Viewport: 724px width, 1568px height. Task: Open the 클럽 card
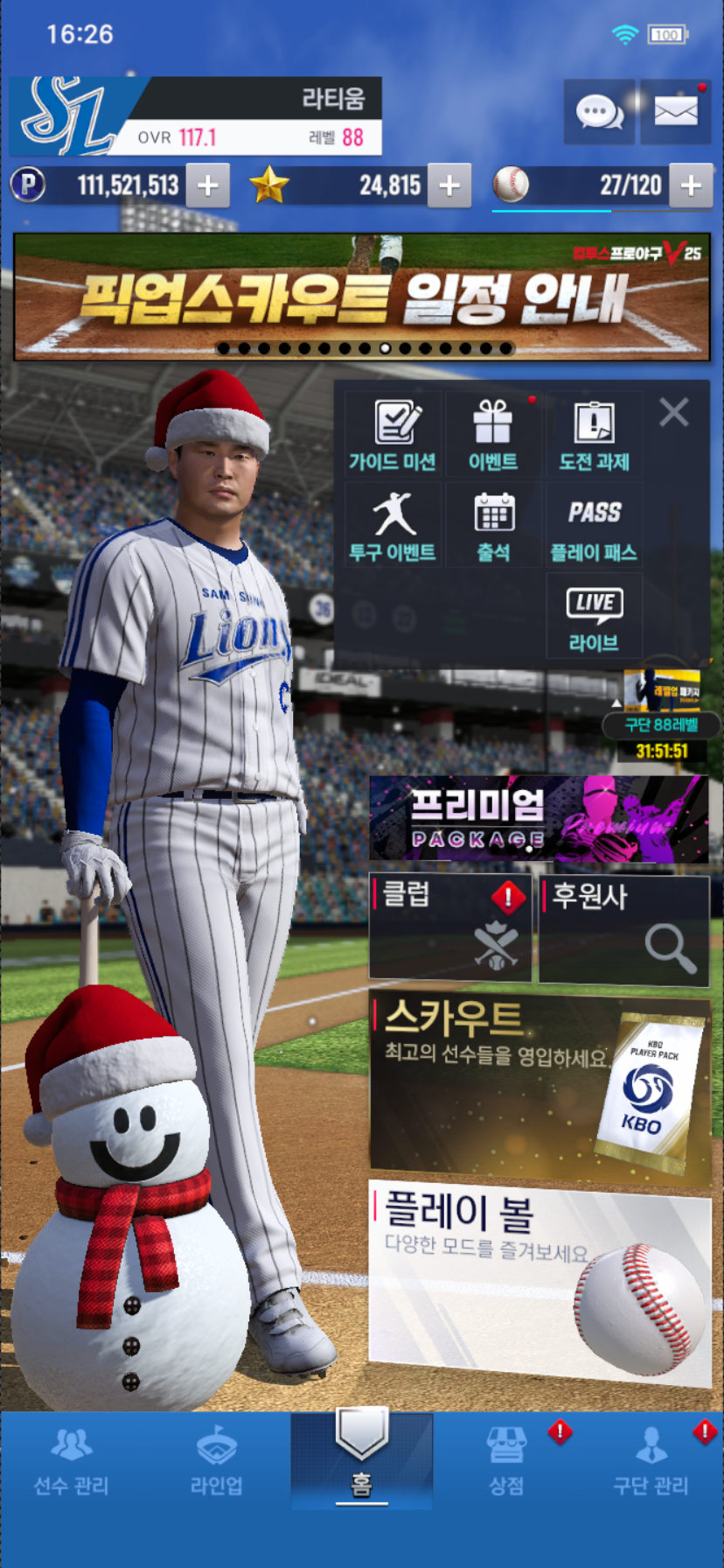pyautogui.click(x=450, y=927)
